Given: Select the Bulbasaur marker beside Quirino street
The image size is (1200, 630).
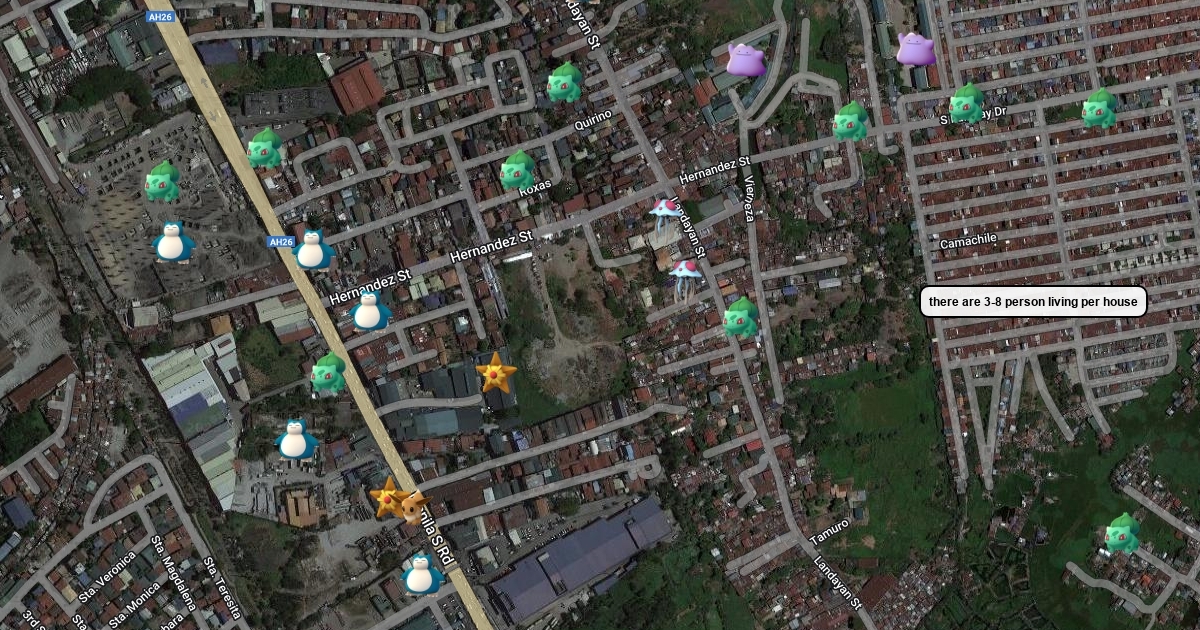Looking at the screenshot, I should 564,83.
